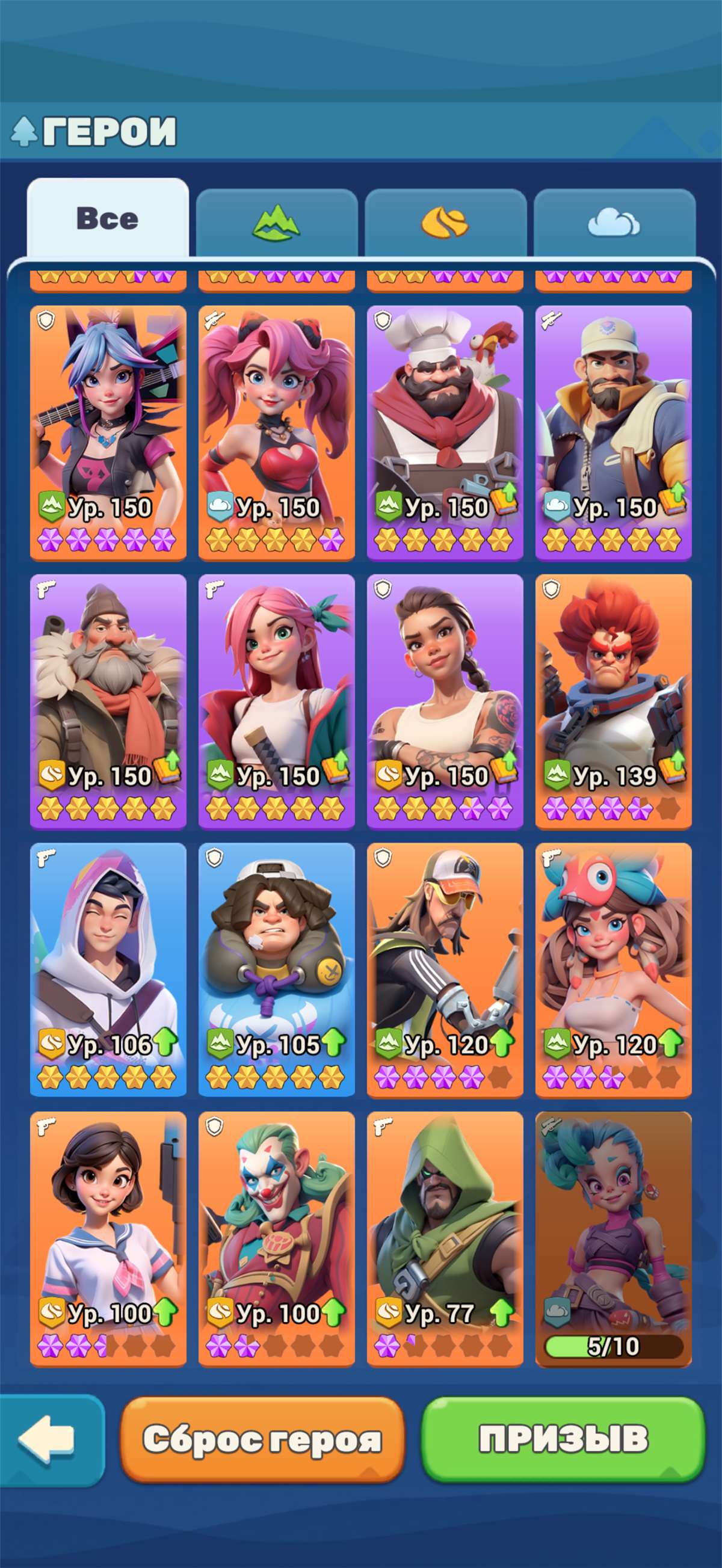Filter heroes by green mountain faction
722x1568 pixels.
point(276,223)
